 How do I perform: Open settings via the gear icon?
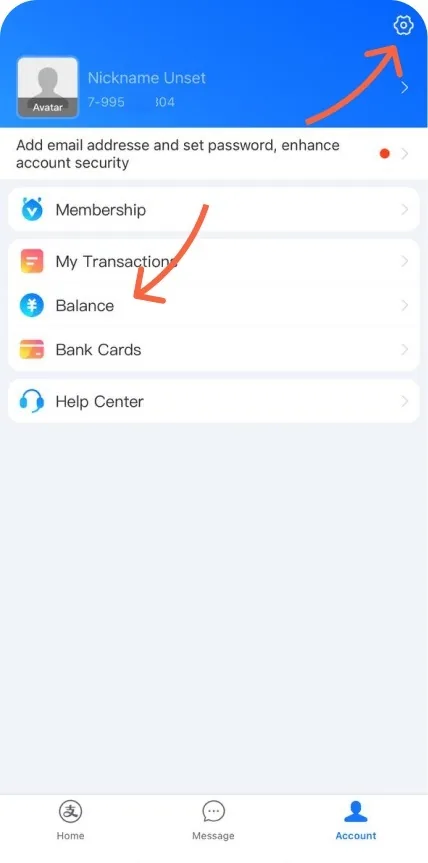tap(403, 25)
